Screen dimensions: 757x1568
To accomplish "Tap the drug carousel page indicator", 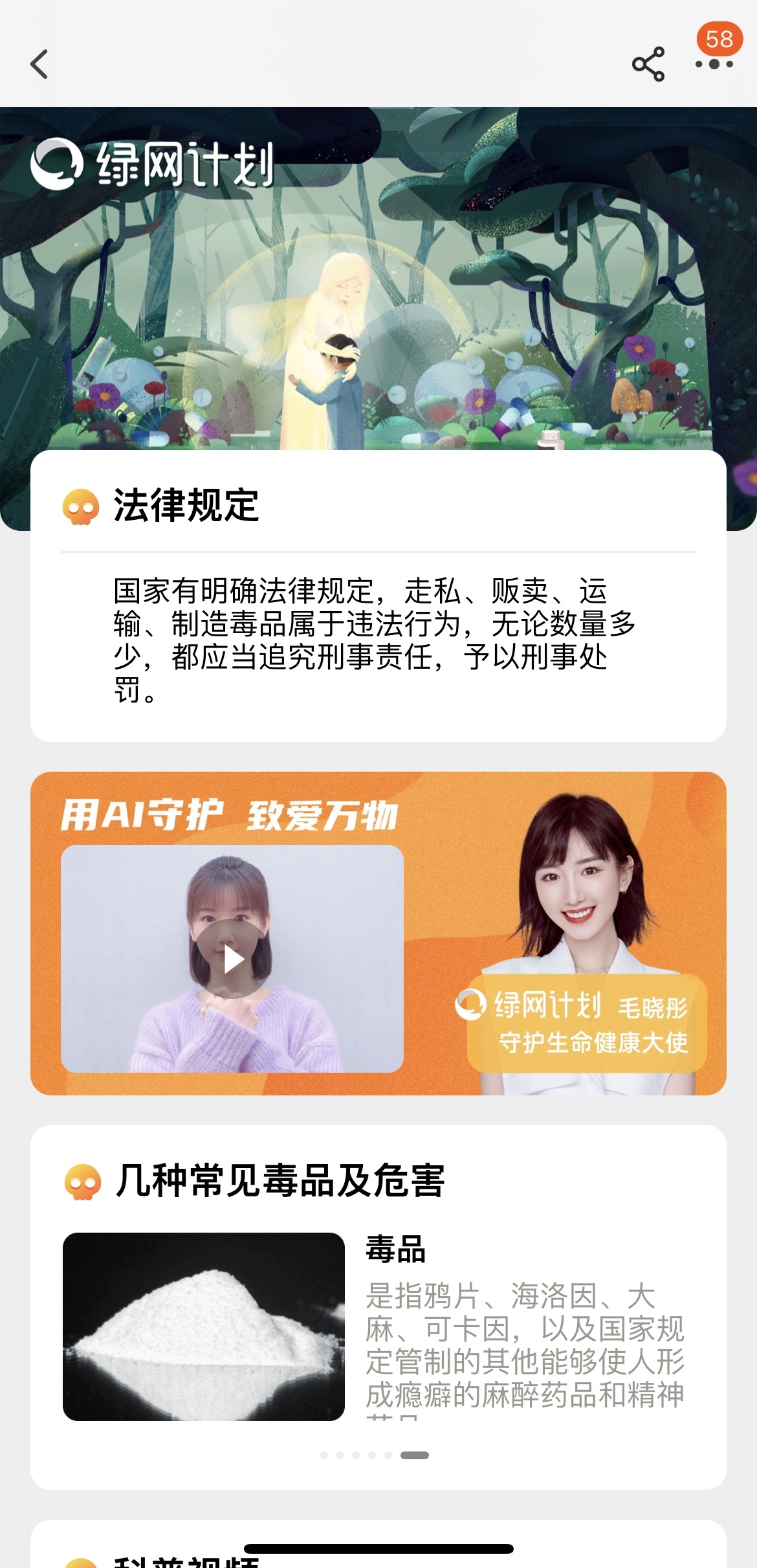I will 375,1455.
